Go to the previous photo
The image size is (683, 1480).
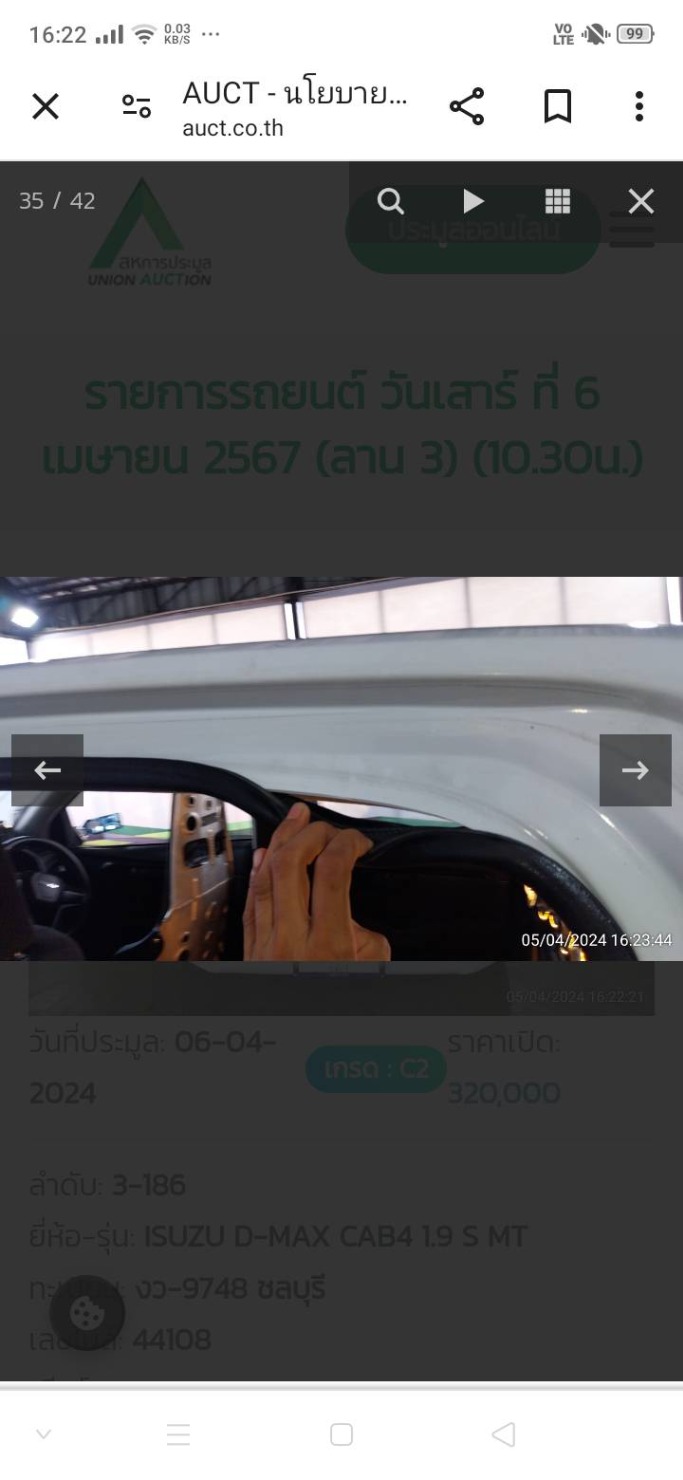click(47, 770)
